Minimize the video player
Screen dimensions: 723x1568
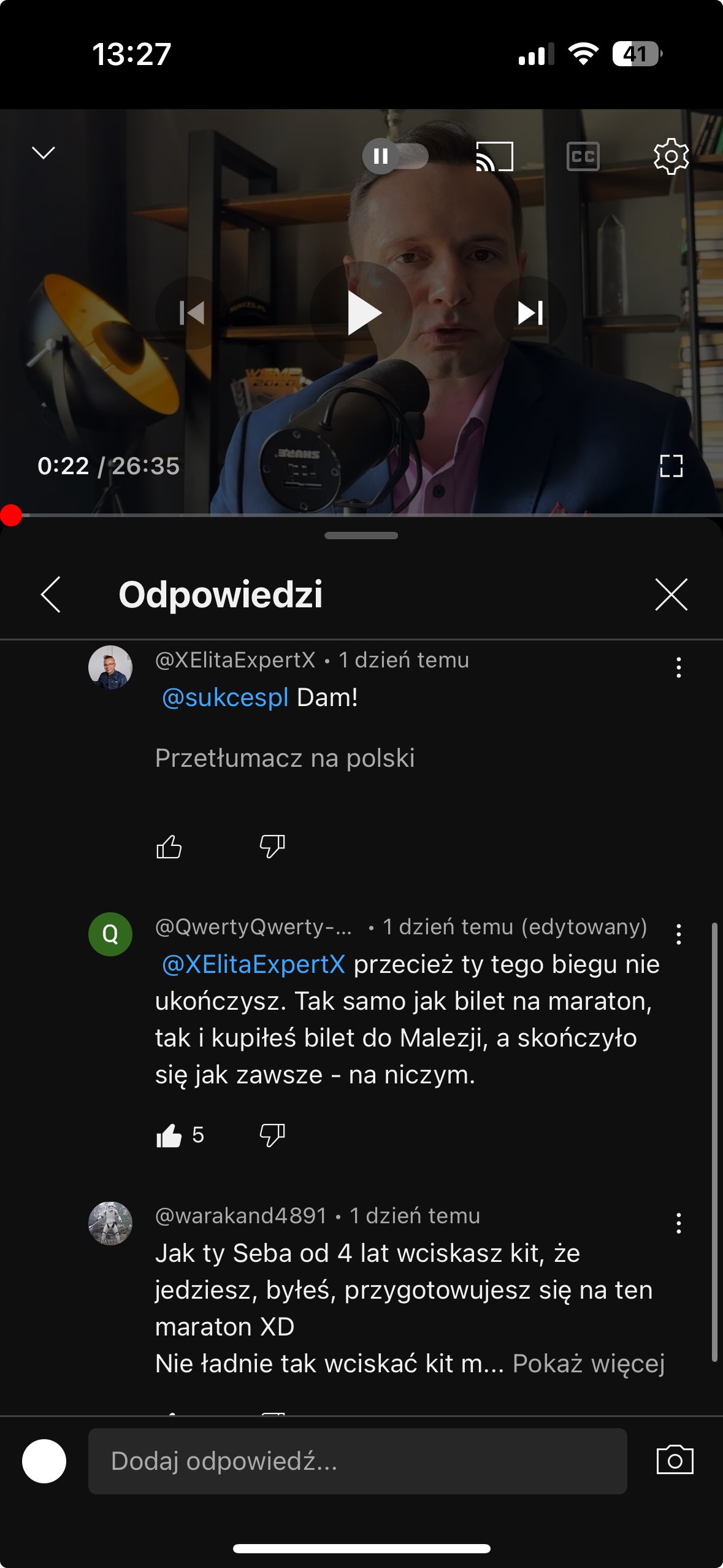(44, 153)
